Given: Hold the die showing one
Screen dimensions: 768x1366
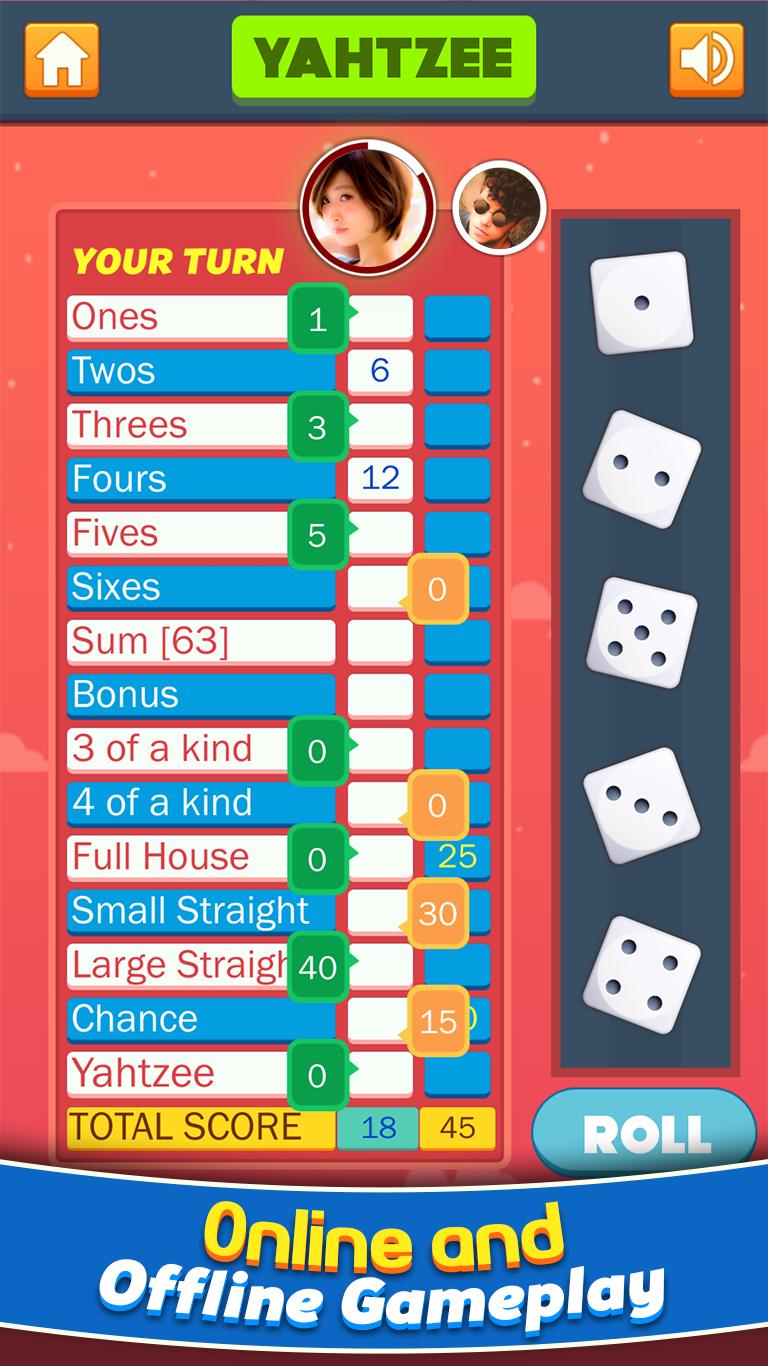Looking at the screenshot, I should coord(641,303).
